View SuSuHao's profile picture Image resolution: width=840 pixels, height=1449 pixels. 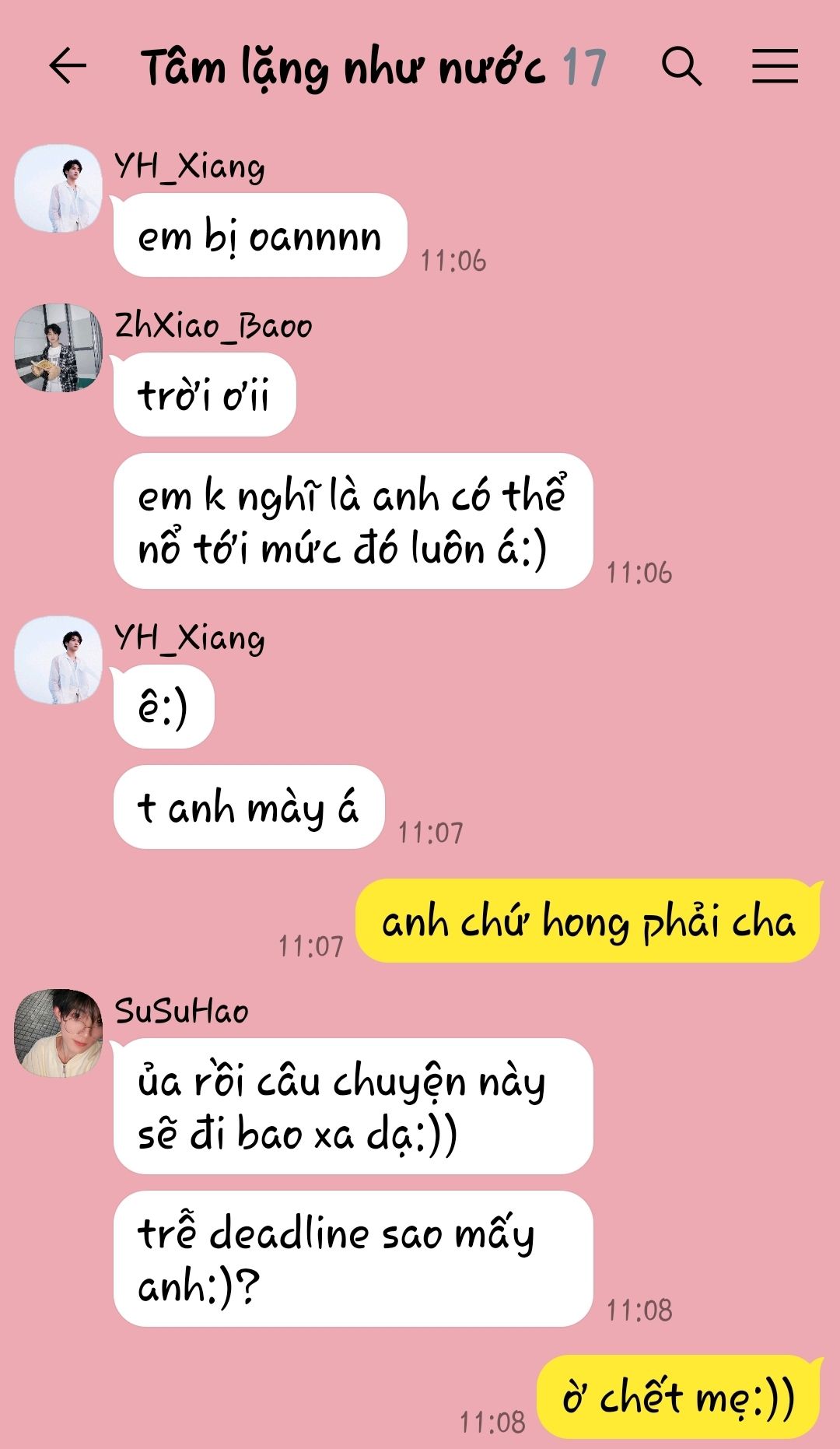click(x=58, y=1033)
